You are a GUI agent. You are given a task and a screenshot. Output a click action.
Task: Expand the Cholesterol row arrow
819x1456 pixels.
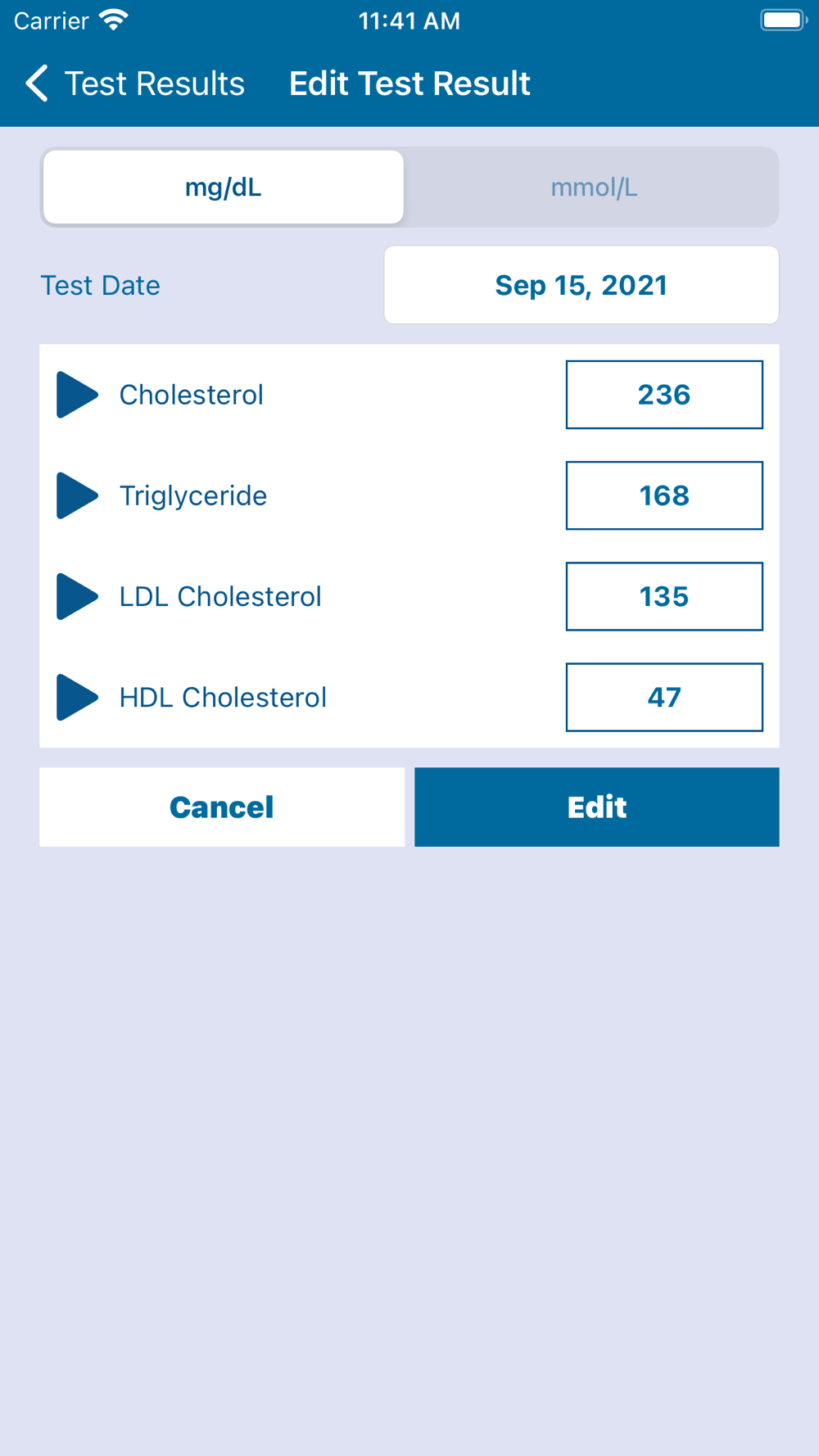click(77, 395)
